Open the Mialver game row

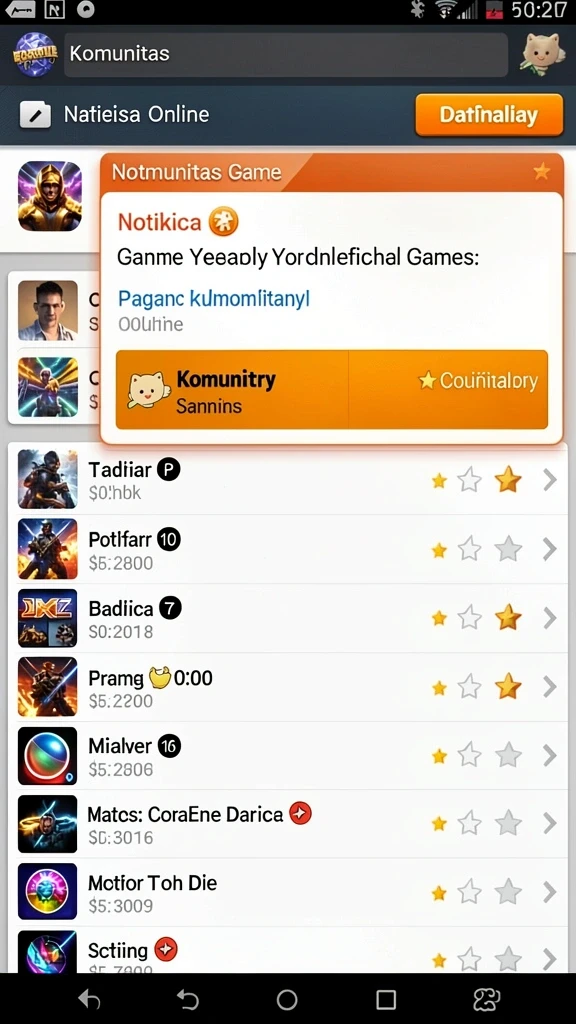click(x=287, y=756)
